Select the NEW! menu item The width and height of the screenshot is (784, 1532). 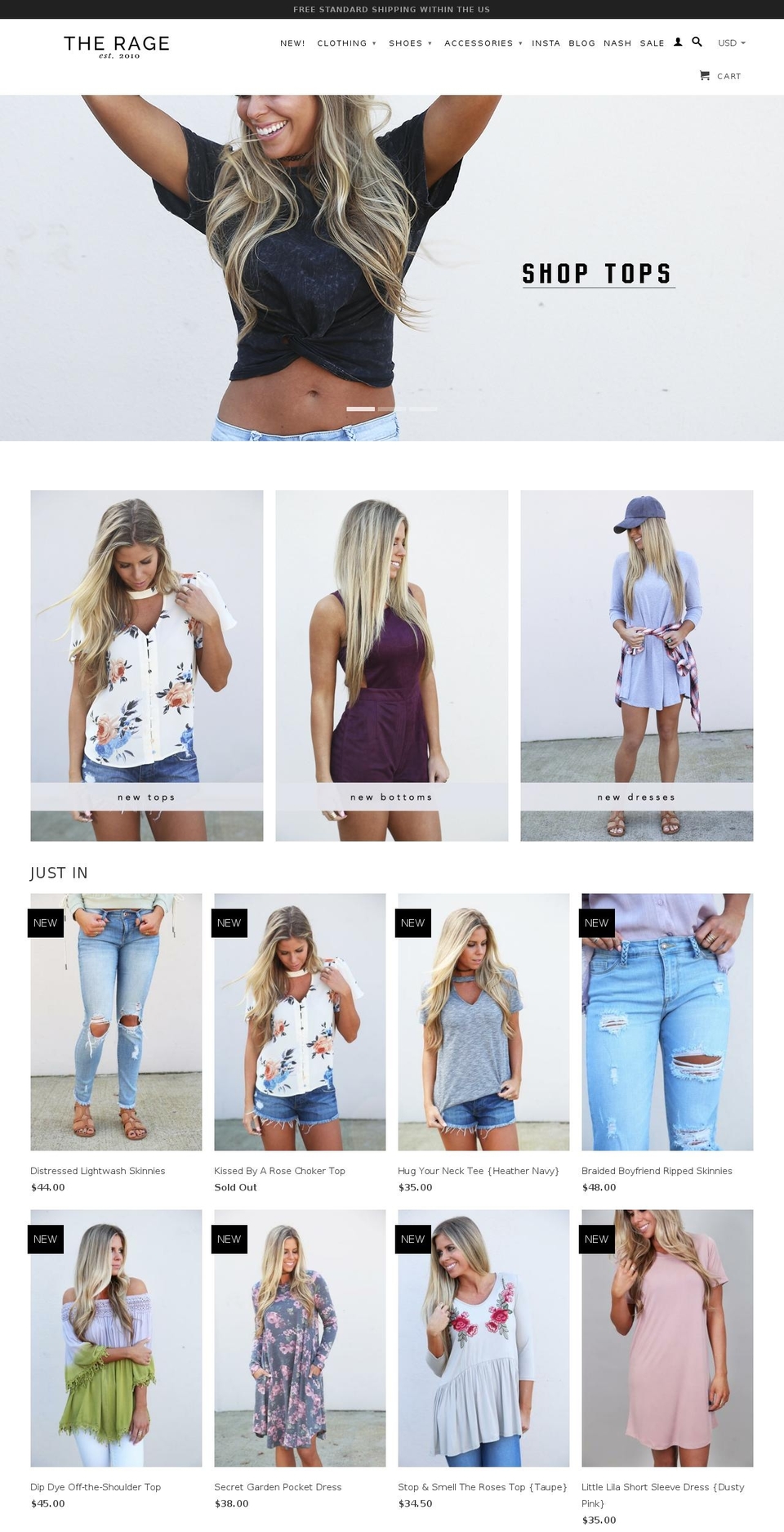pos(293,43)
